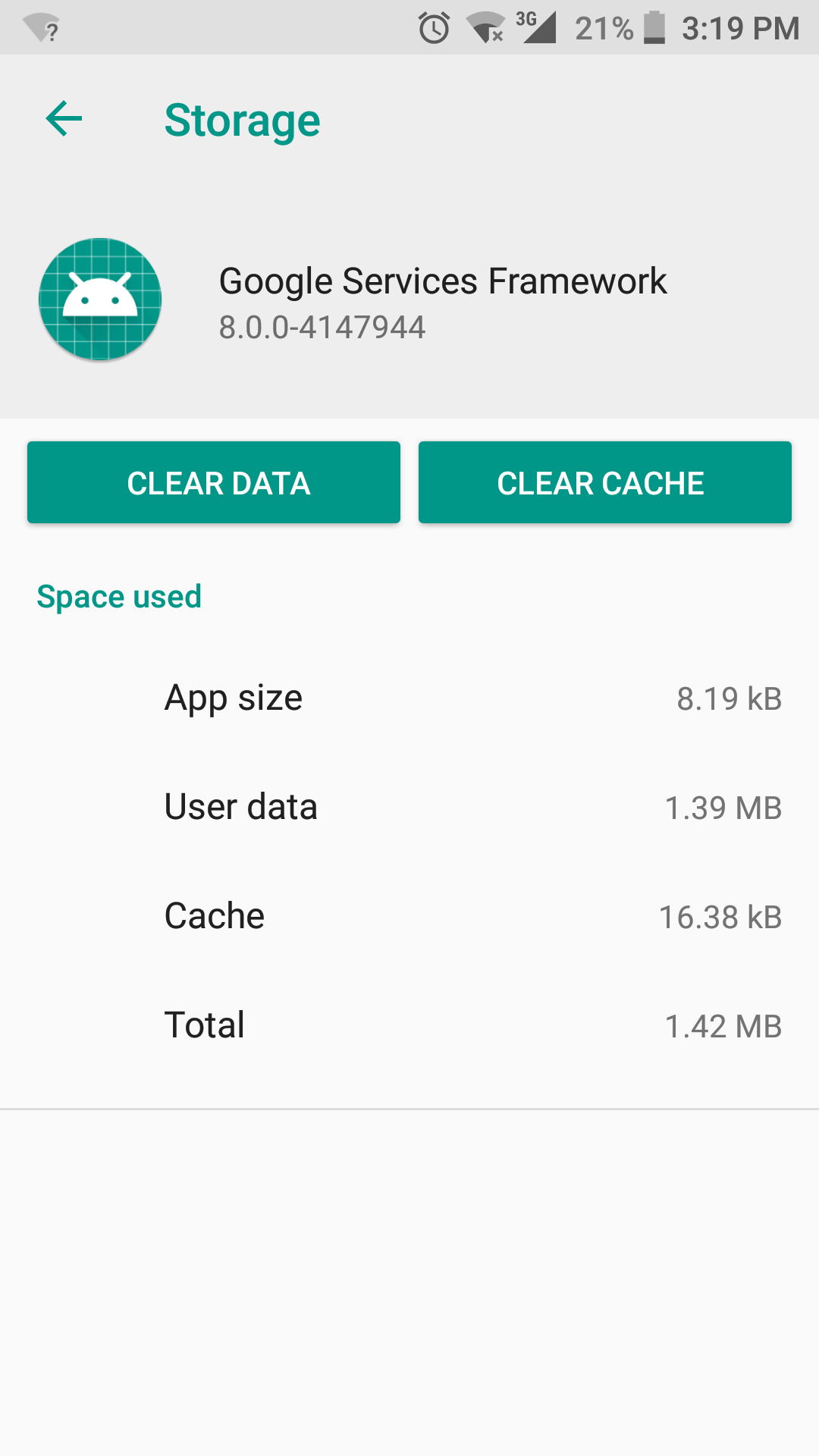Image resolution: width=819 pixels, height=1456 pixels.
Task: Click the Storage page title
Action: (242, 120)
